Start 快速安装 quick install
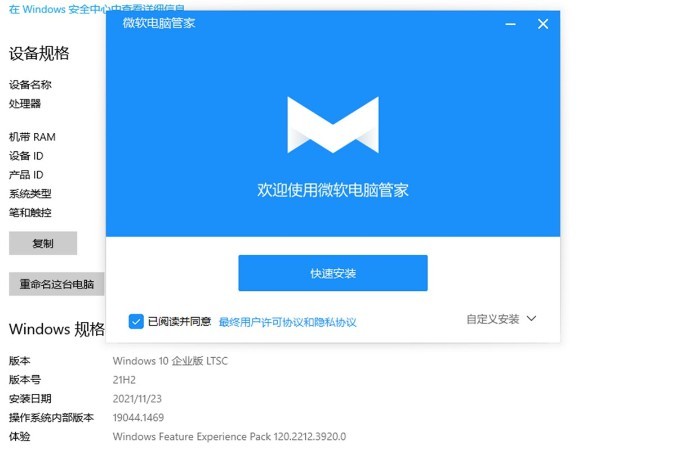Screen dimensions: 676x450 pos(332,273)
